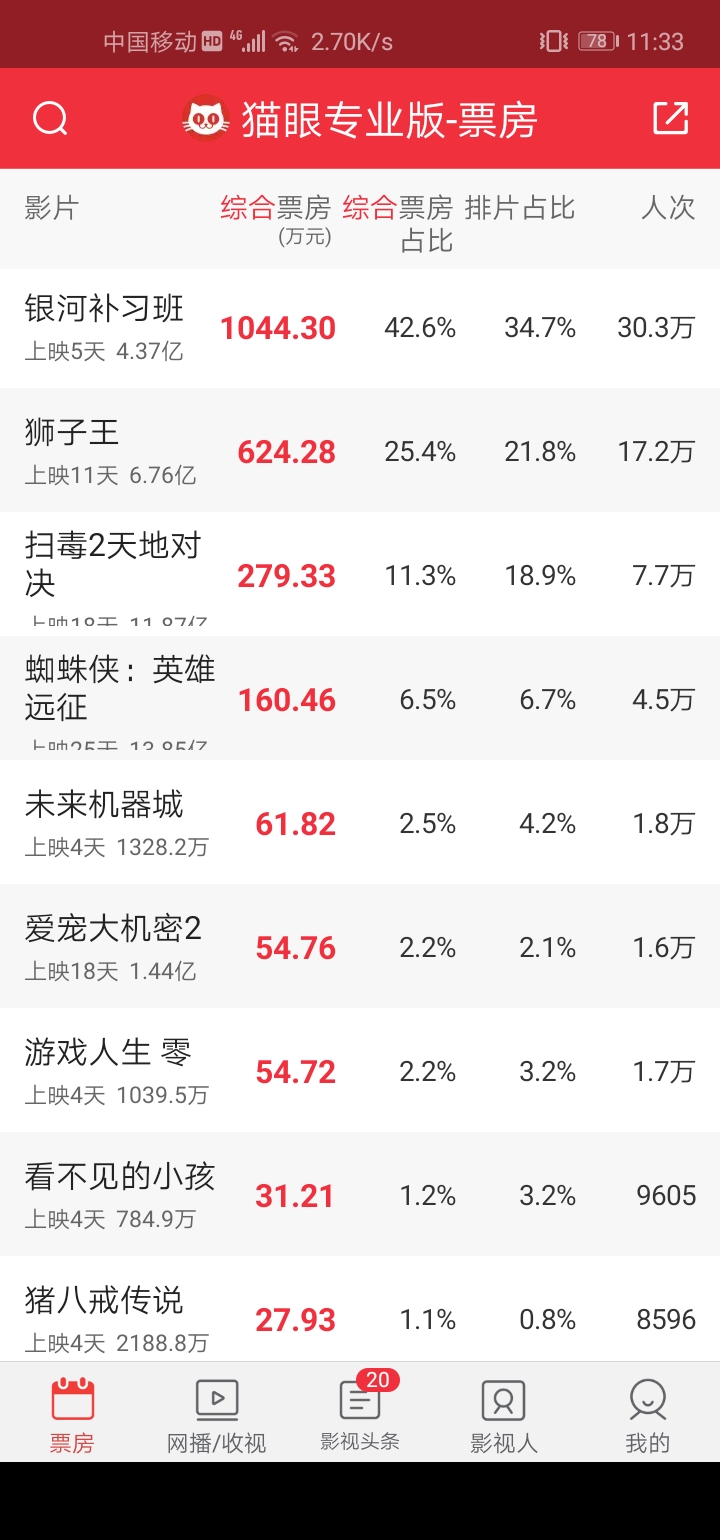The image size is (720, 1540).
Task: Select the 游戏人生 零 row
Action: point(360,1070)
